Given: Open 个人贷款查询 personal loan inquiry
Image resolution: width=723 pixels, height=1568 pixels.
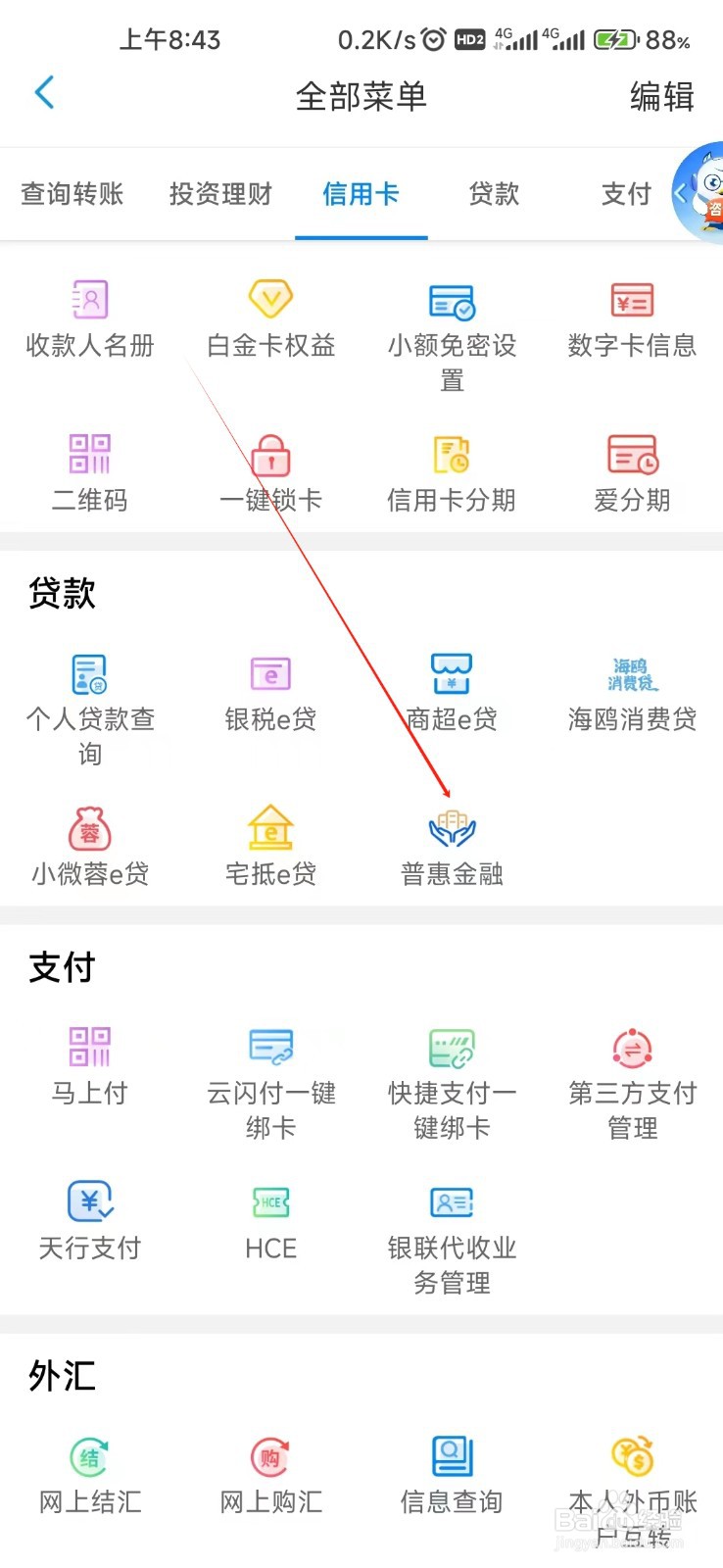Looking at the screenshot, I should pyautogui.click(x=88, y=686).
